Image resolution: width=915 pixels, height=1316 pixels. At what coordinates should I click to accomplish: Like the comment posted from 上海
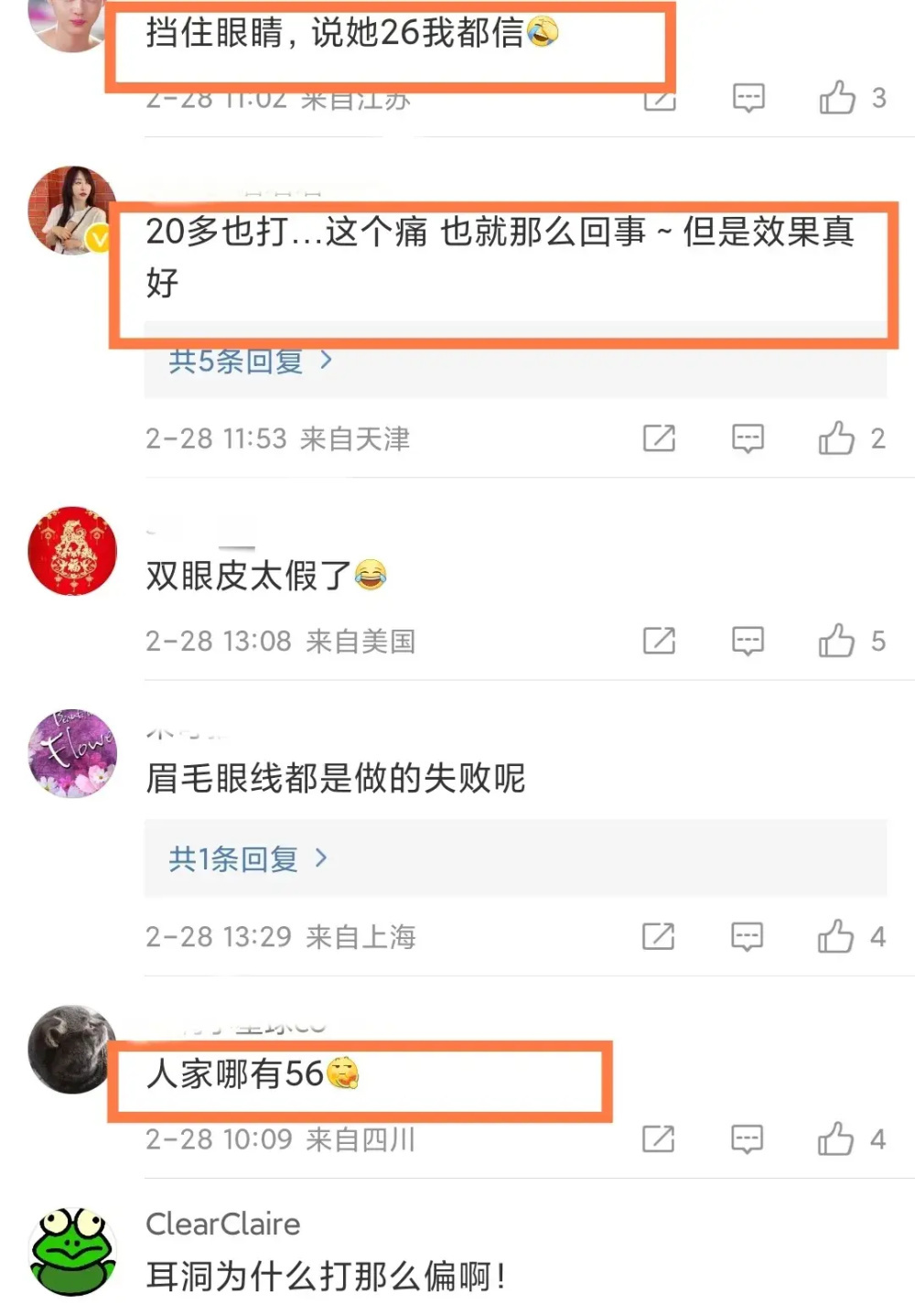(835, 936)
